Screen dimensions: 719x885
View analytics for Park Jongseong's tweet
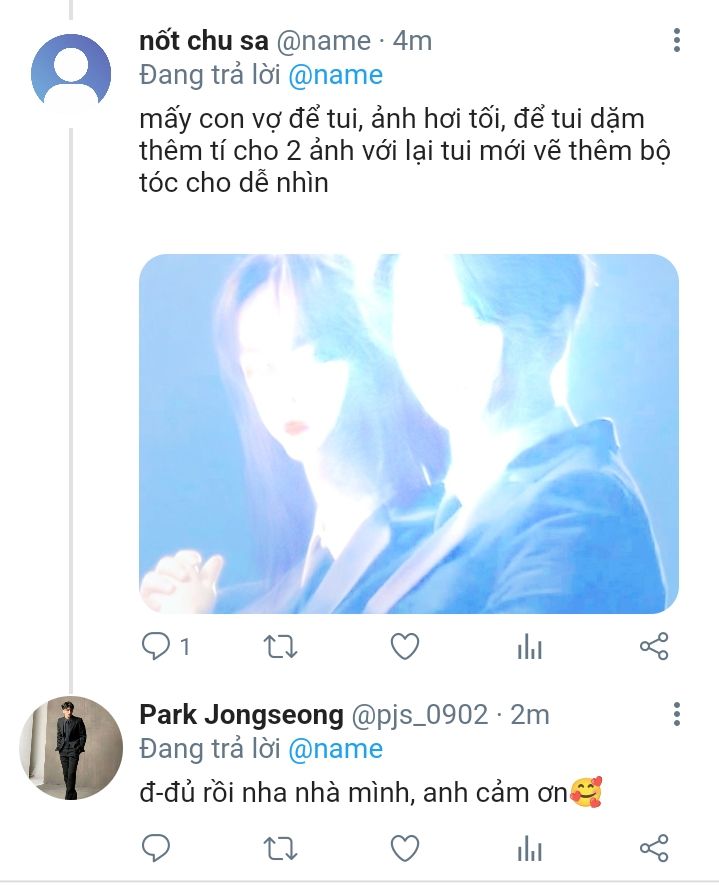[529, 849]
